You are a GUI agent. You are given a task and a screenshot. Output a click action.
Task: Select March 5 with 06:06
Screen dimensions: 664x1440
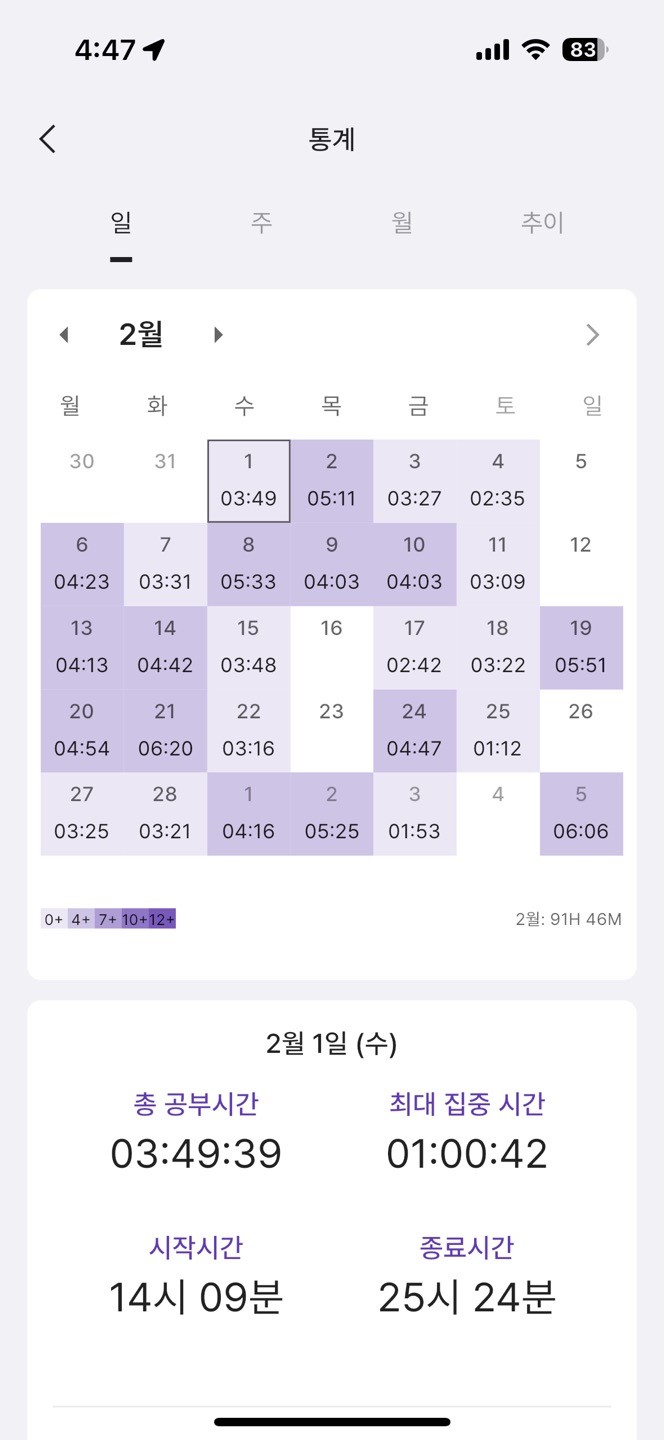tap(581, 812)
